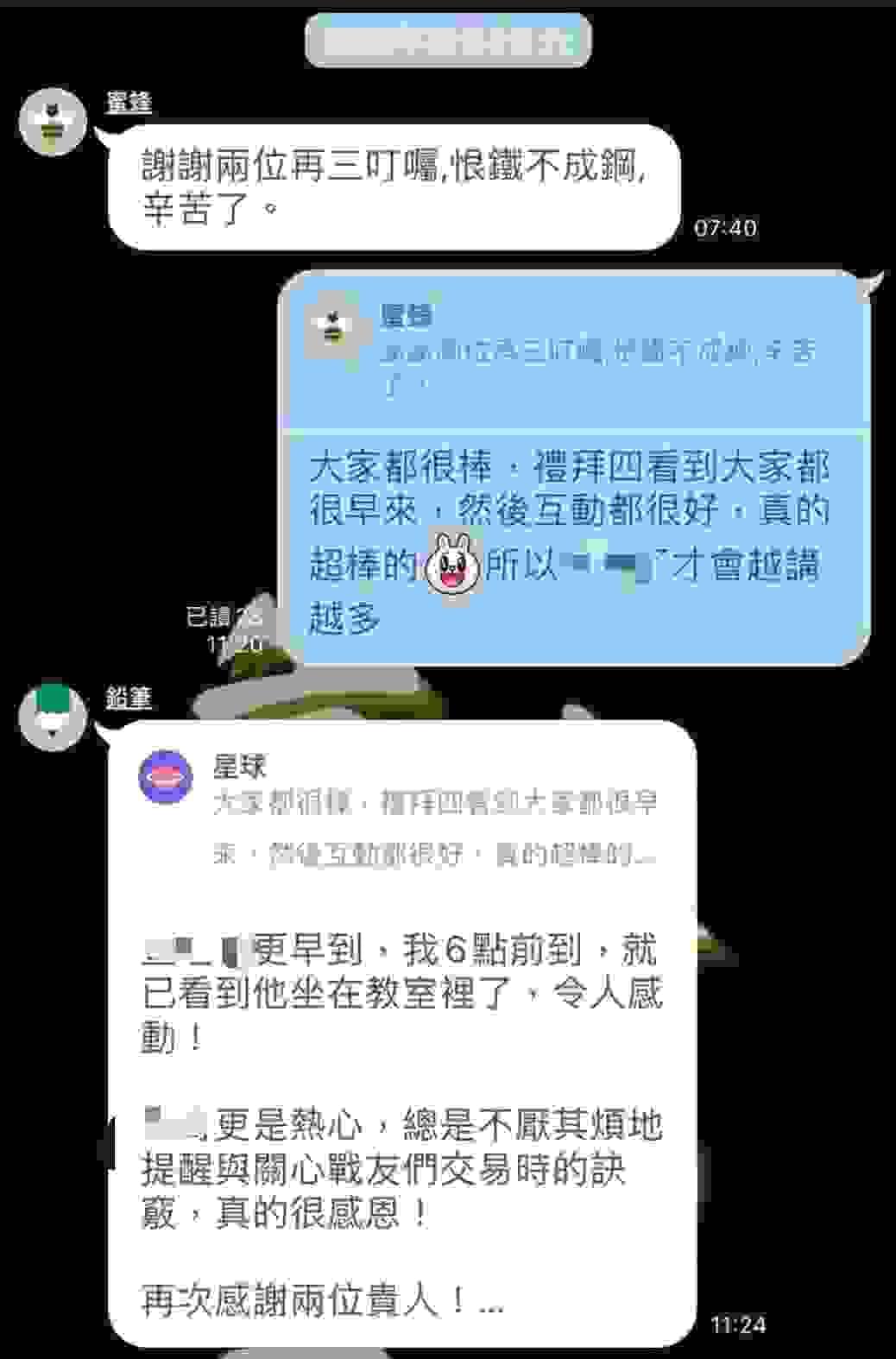896x1359 pixels.
Task: Open 鉛筆's profile avatar
Action: (53, 717)
